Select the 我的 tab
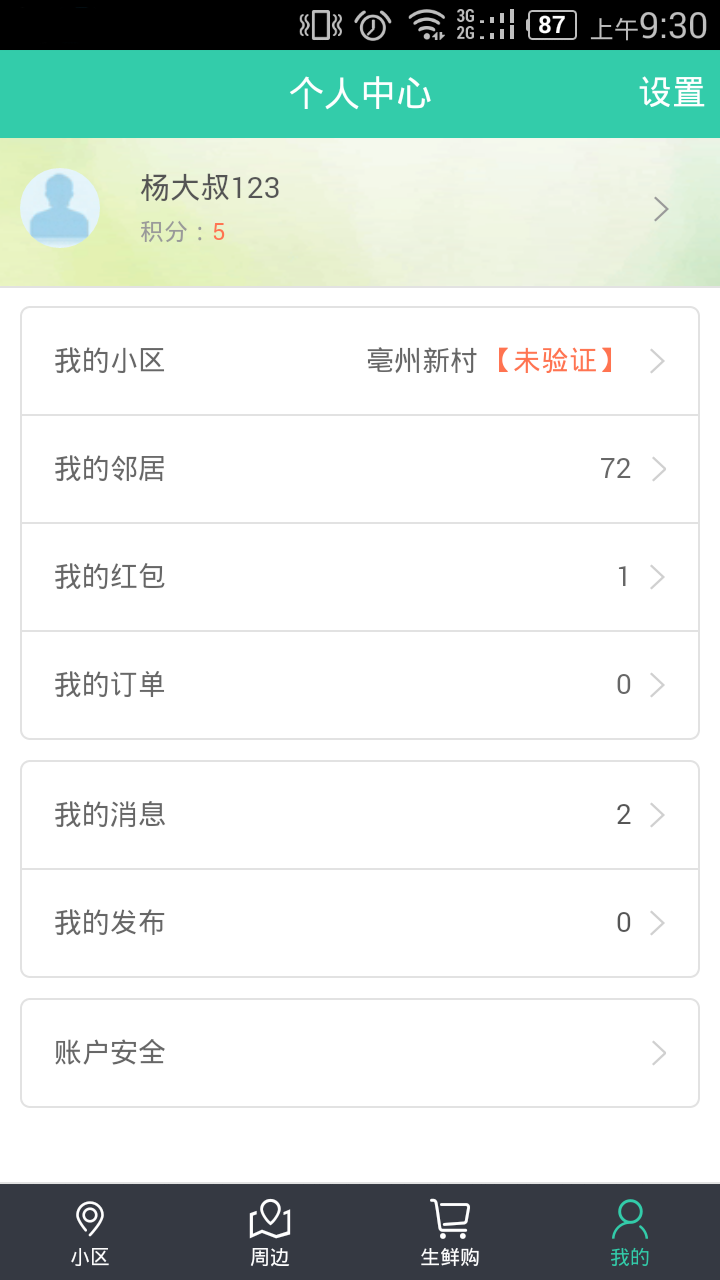 pos(630,1233)
